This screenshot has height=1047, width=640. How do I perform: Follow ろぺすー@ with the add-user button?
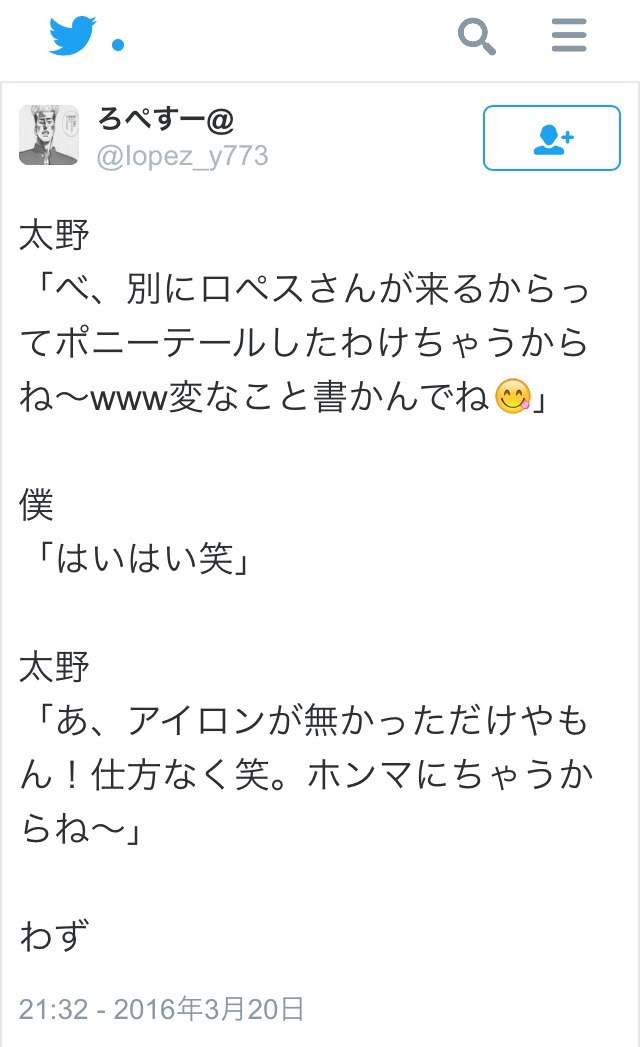(551, 137)
